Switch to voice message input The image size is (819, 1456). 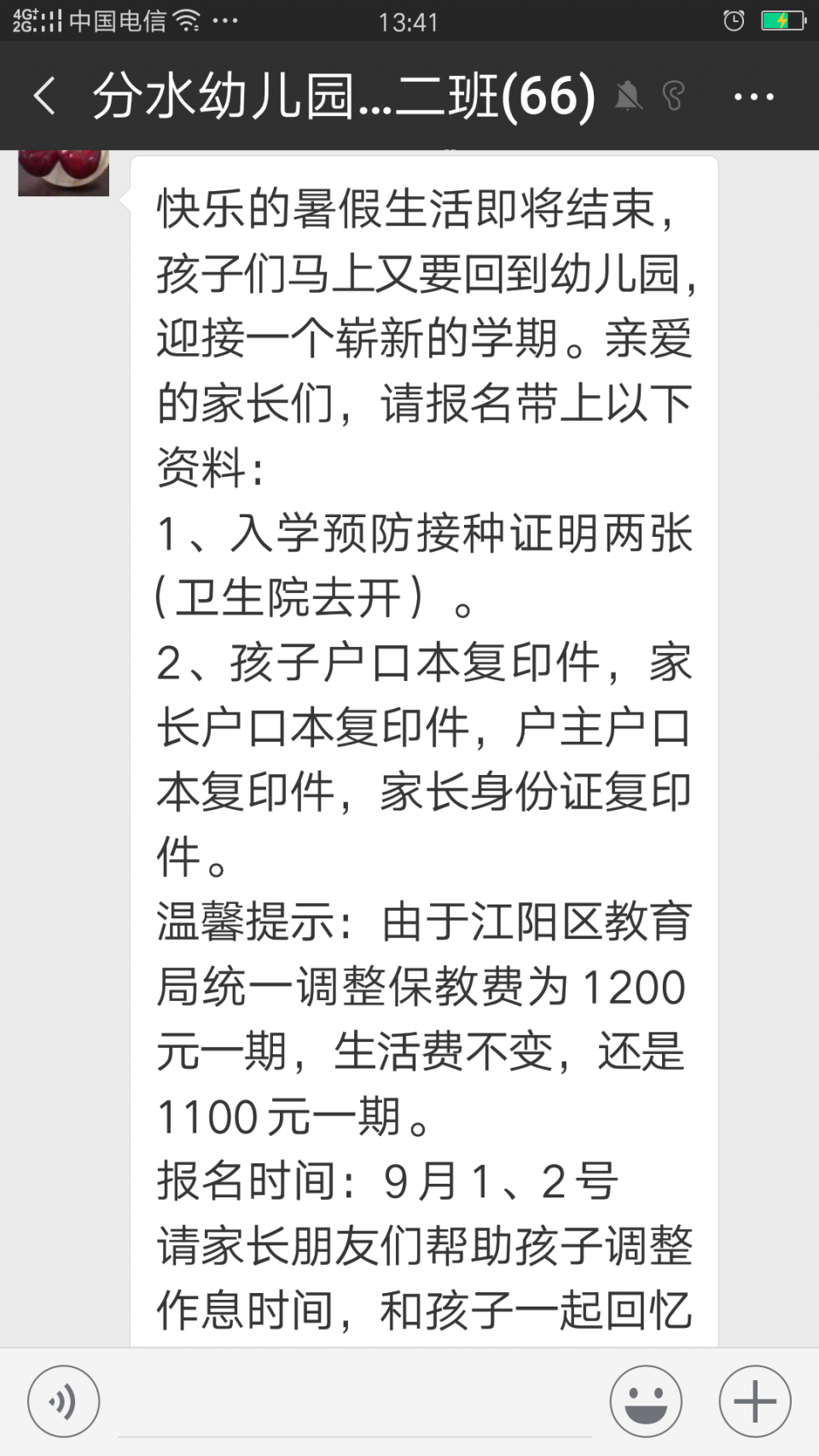coord(63,1401)
